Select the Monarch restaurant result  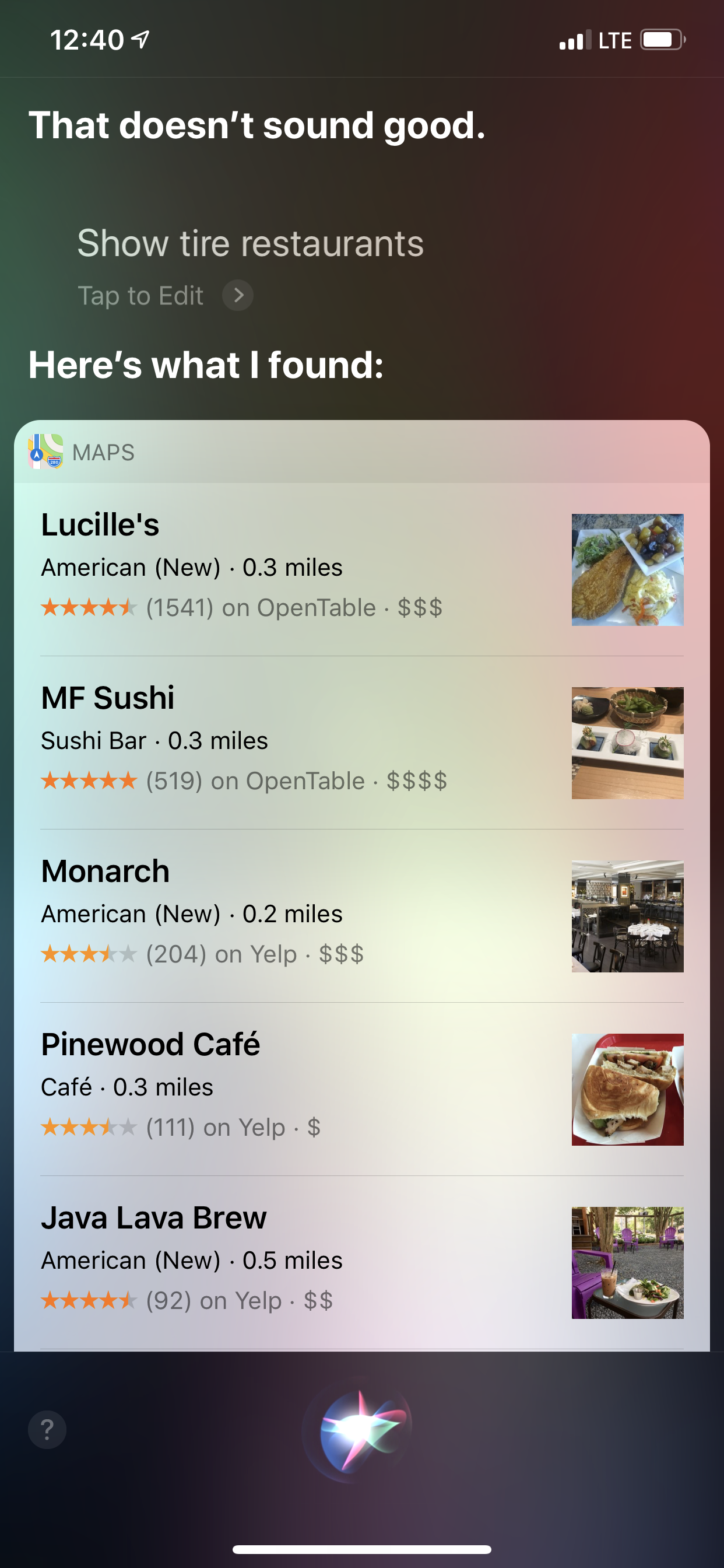click(361, 915)
